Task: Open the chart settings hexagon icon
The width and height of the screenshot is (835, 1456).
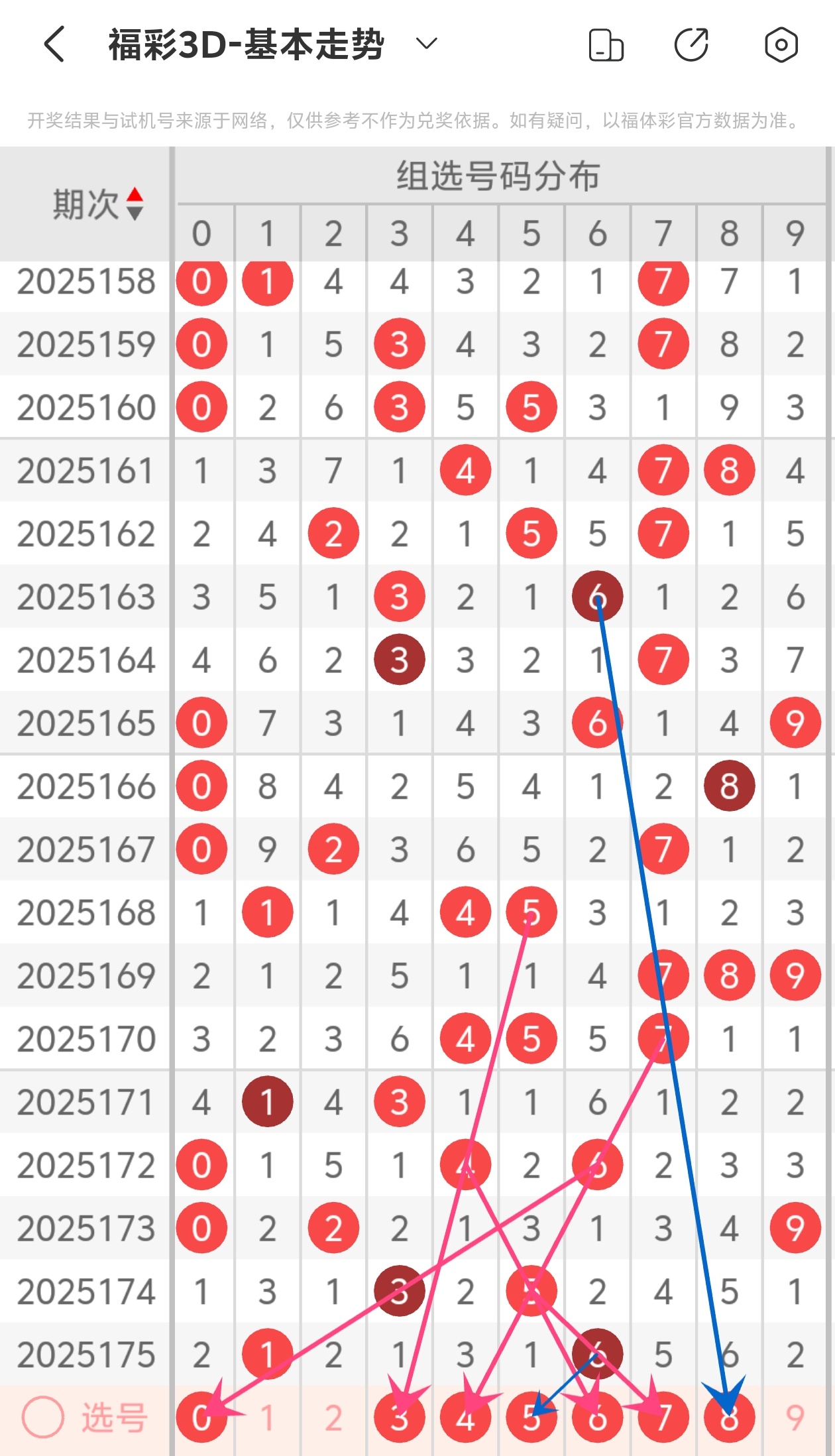Action: pyautogui.click(x=781, y=45)
